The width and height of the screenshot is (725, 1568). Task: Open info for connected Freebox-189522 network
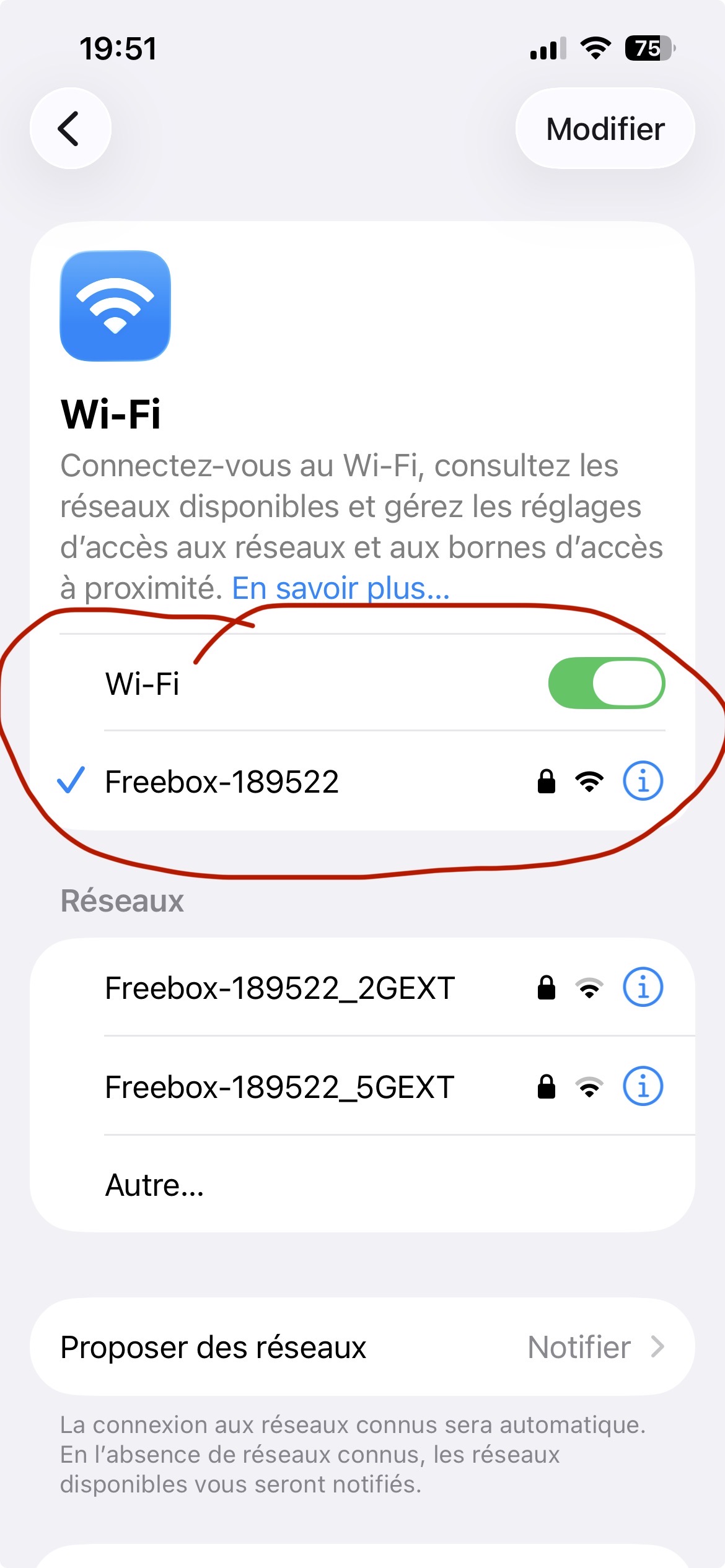tap(643, 781)
